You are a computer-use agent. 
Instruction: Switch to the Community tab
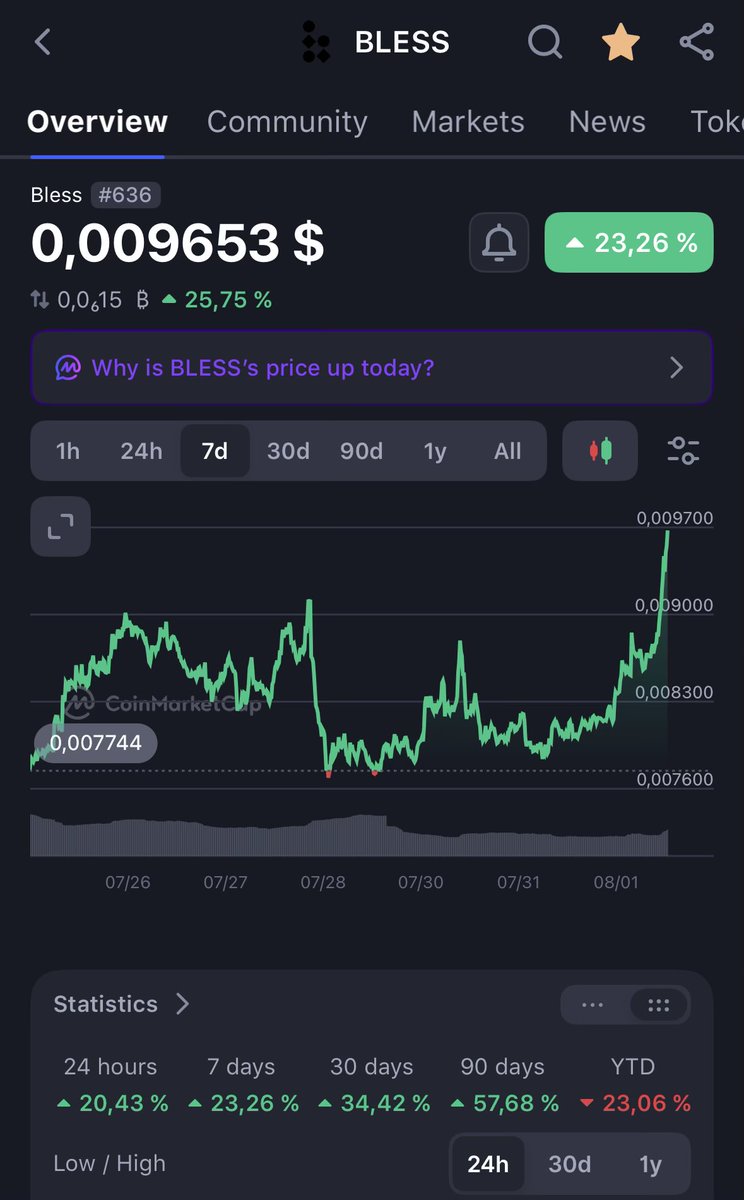click(287, 122)
